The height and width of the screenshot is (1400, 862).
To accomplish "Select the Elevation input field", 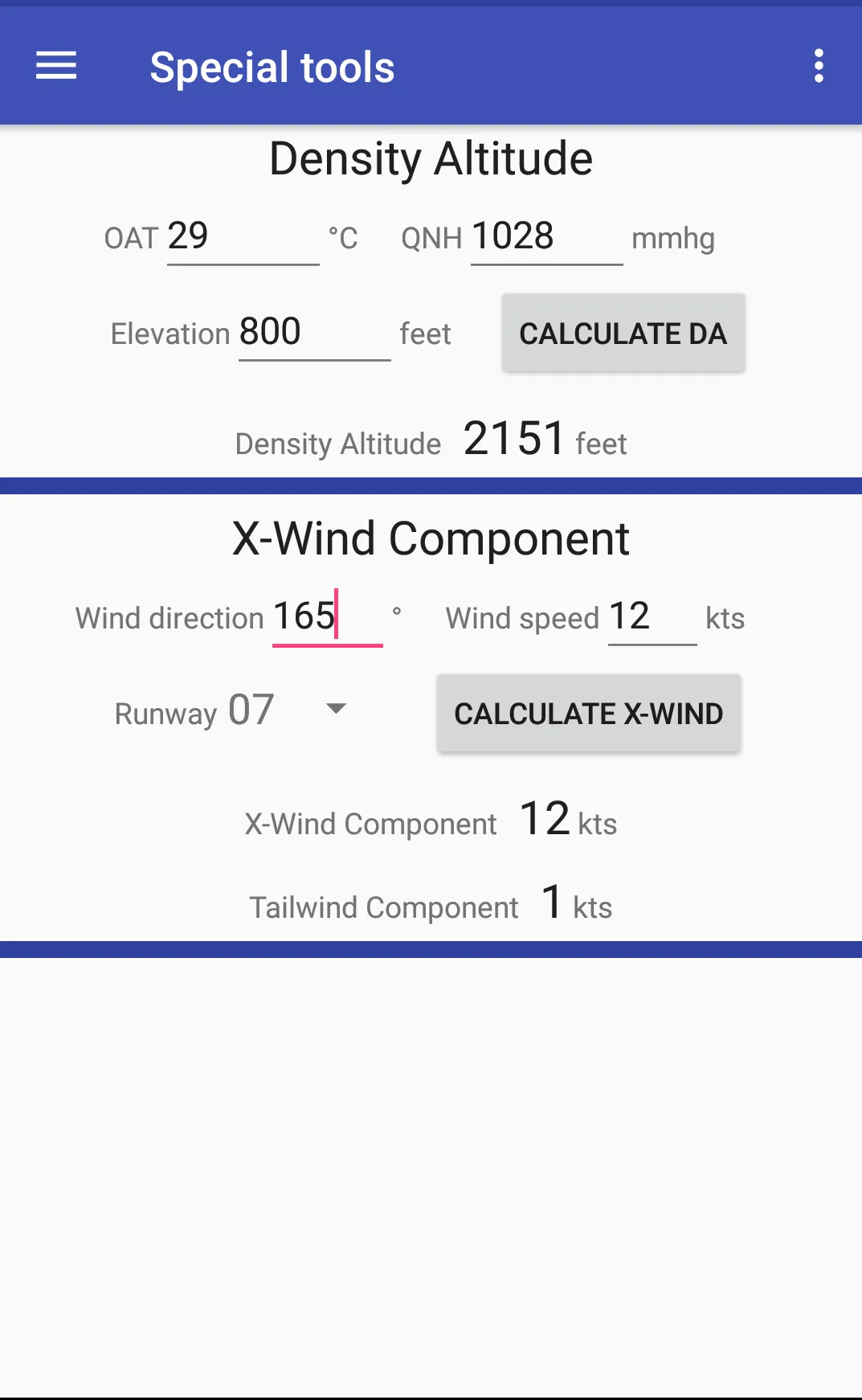I will [314, 333].
